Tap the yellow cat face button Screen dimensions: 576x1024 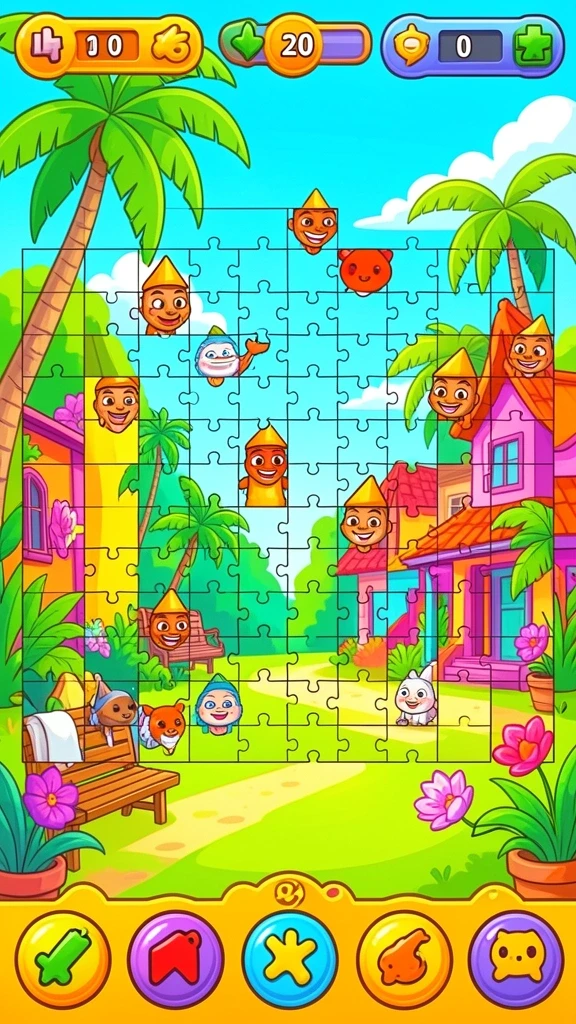pyautogui.click(x=517, y=959)
